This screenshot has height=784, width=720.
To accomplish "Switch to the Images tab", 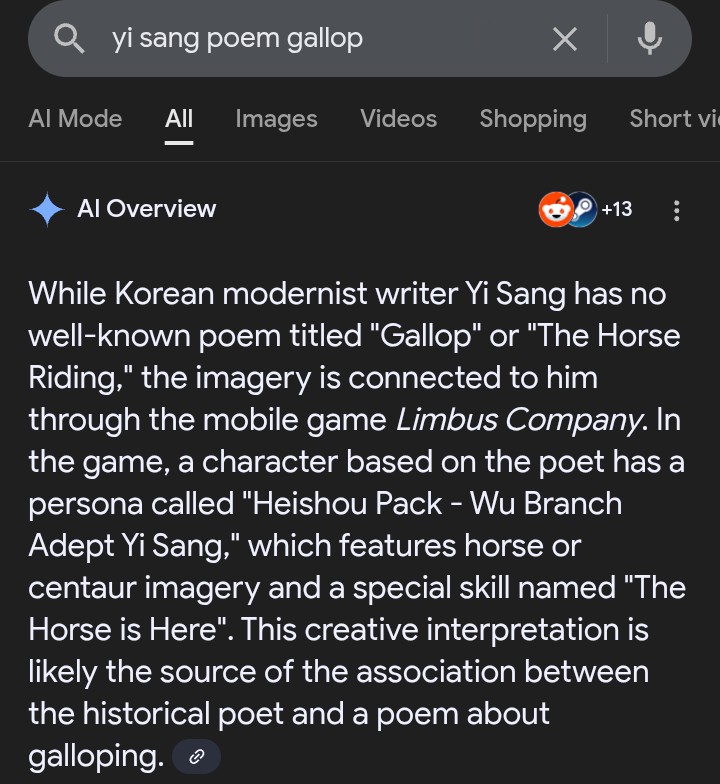I will pyautogui.click(x=276, y=119).
